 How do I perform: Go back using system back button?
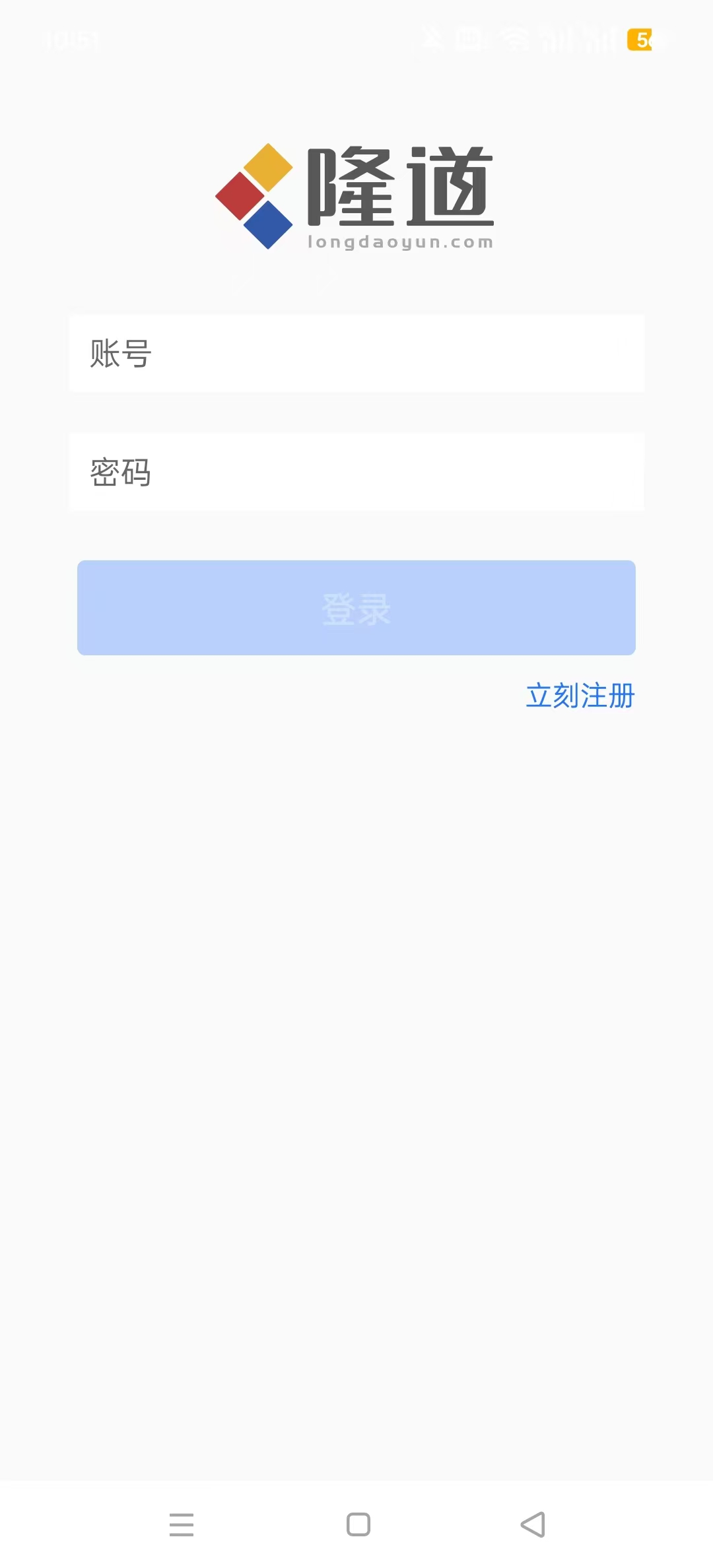click(x=533, y=1524)
